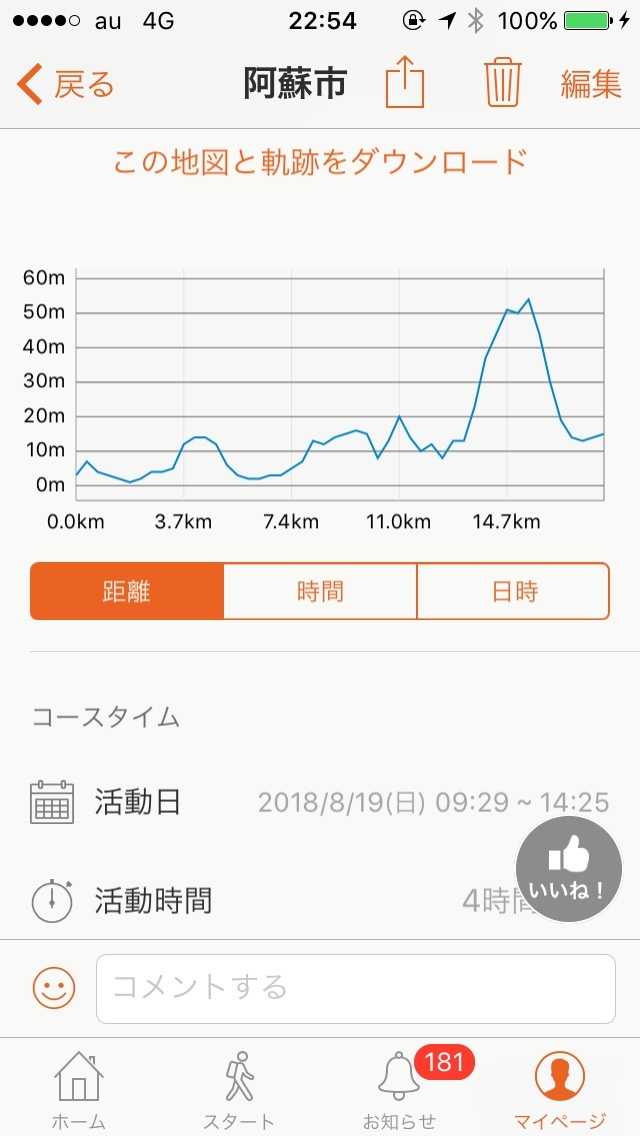Go to the ホーム tab
640x1136 pixels.
coord(78,1089)
